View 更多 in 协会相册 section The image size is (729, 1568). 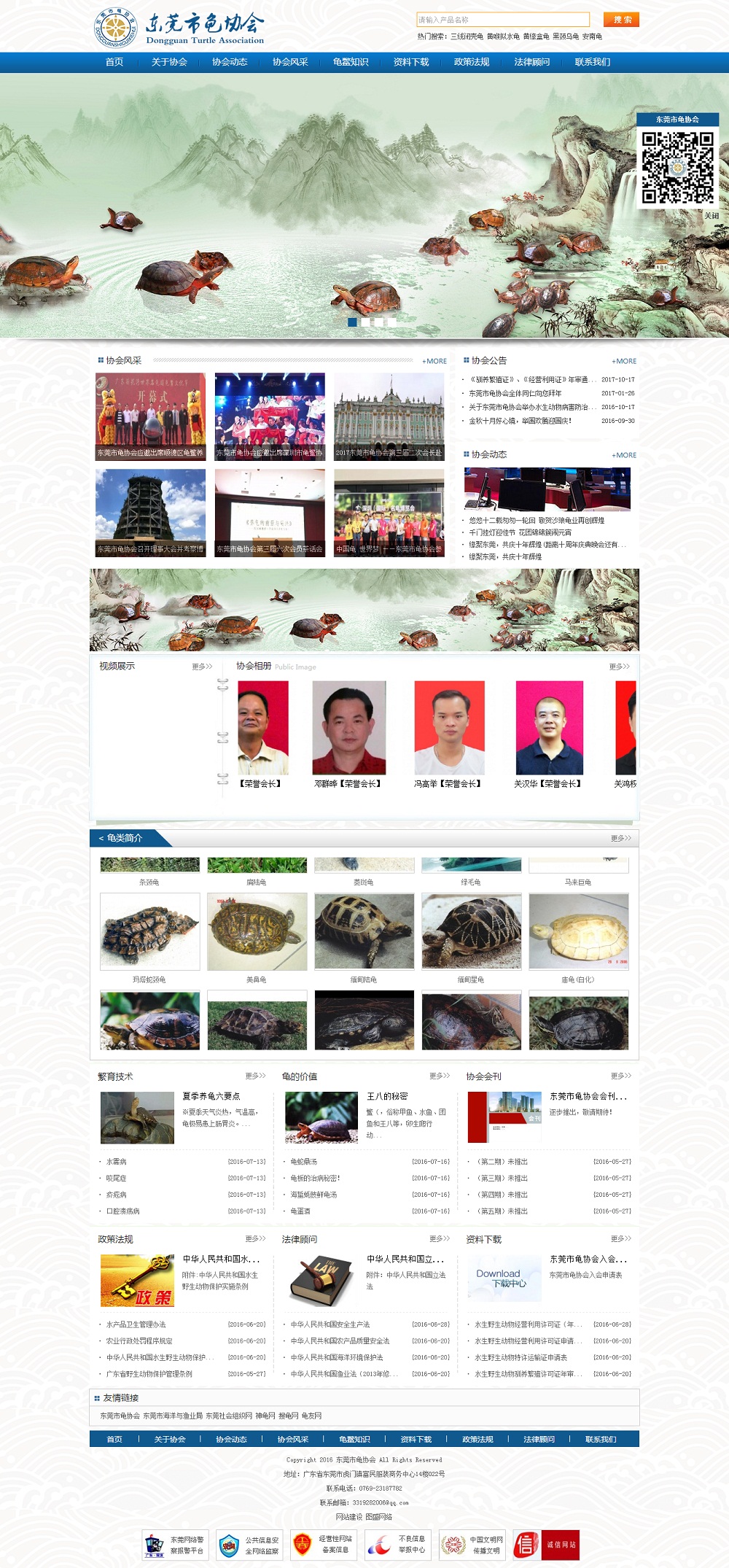pos(619,667)
